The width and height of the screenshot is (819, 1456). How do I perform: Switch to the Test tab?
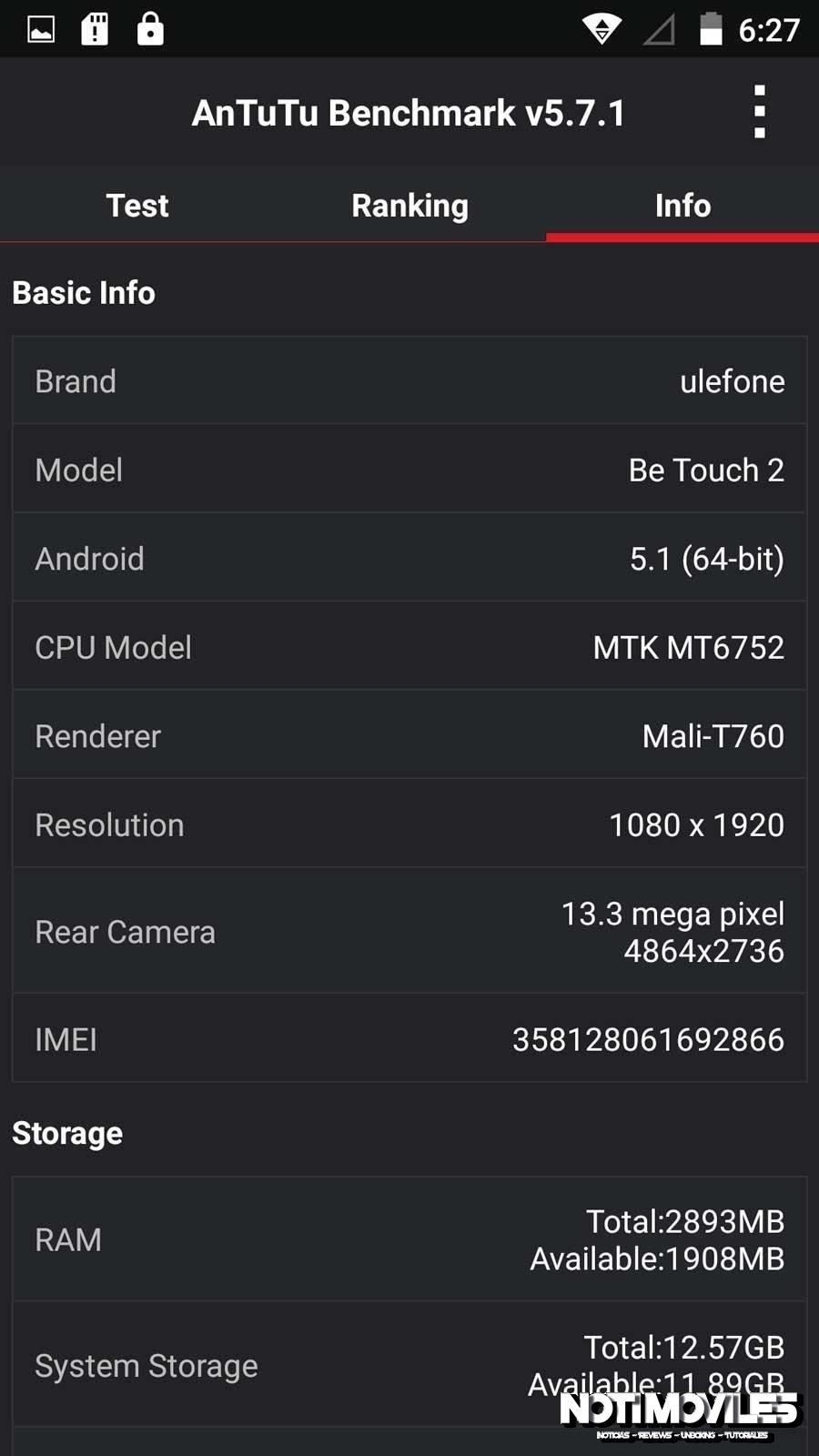click(136, 206)
